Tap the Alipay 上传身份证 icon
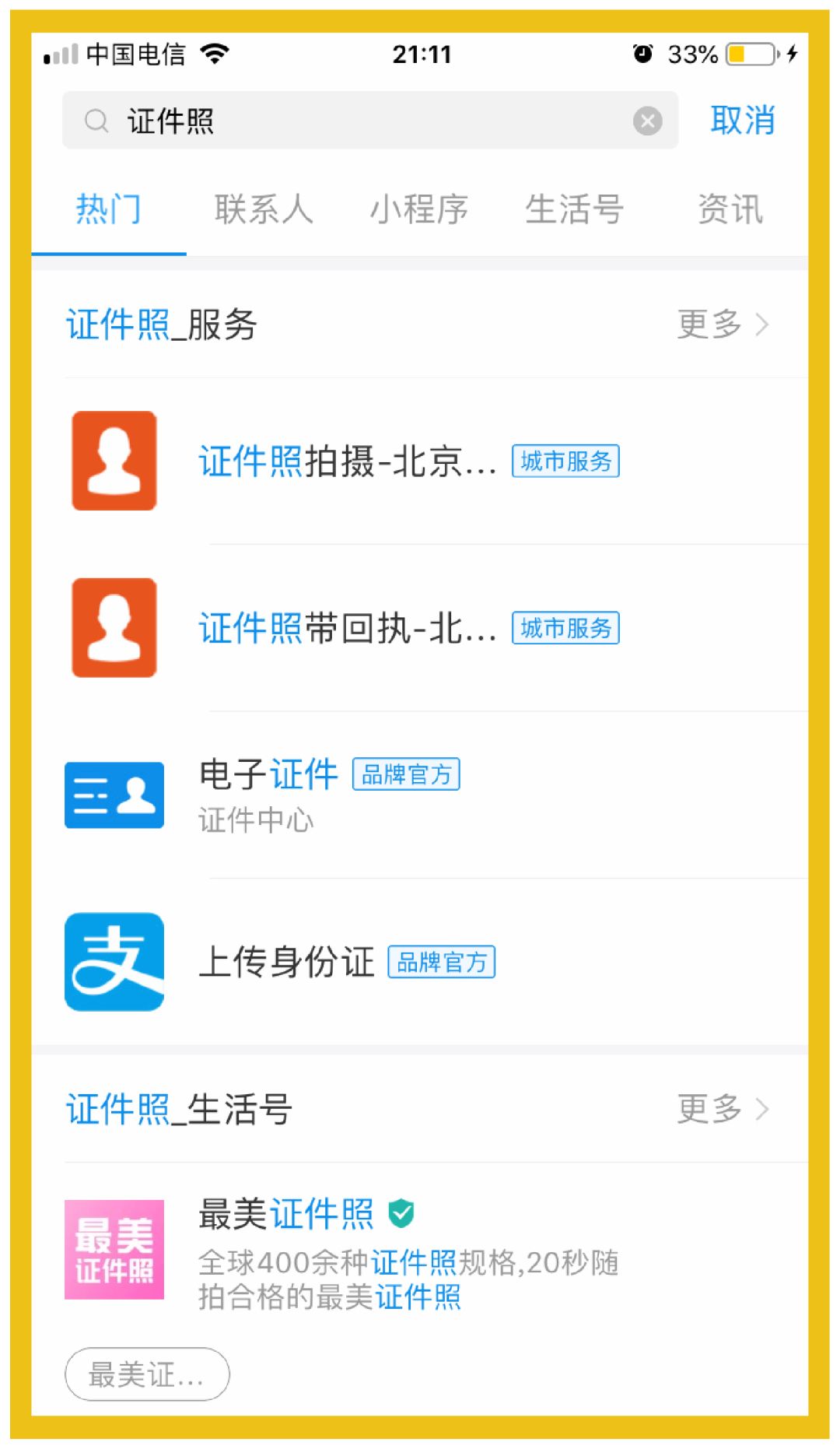The height and width of the screenshot is (1449, 840). coord(114,962)
